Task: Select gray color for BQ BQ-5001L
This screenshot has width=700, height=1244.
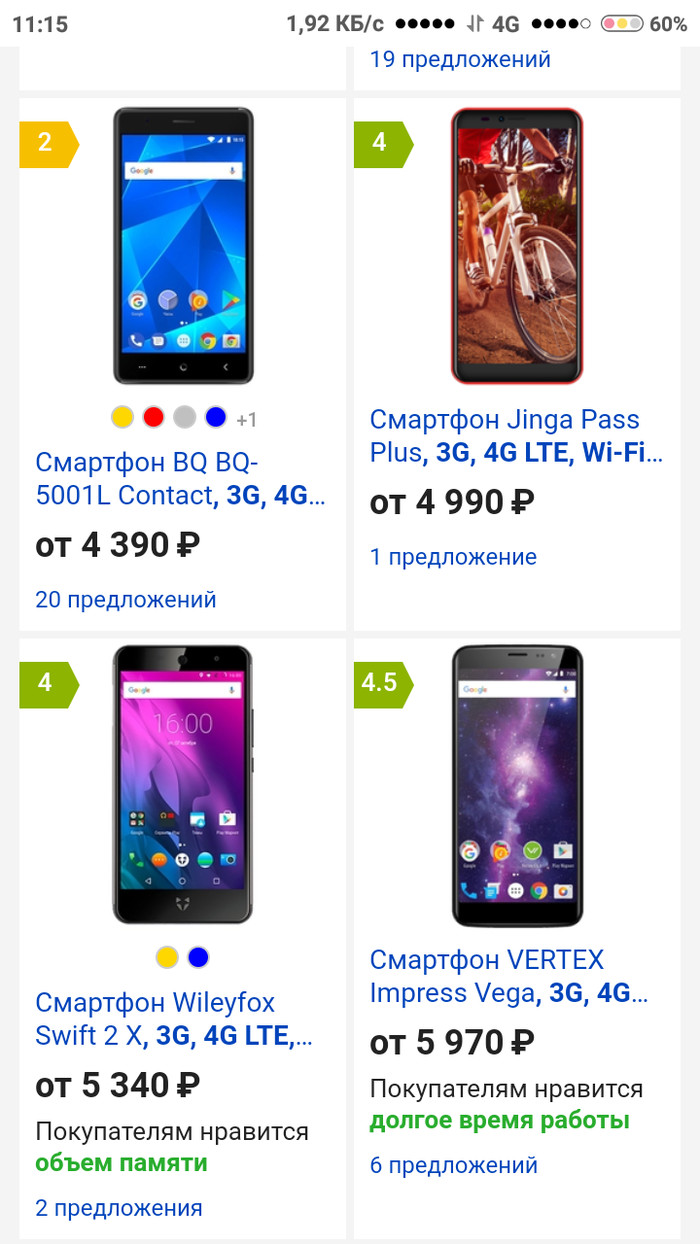Action: click(184, 417)
